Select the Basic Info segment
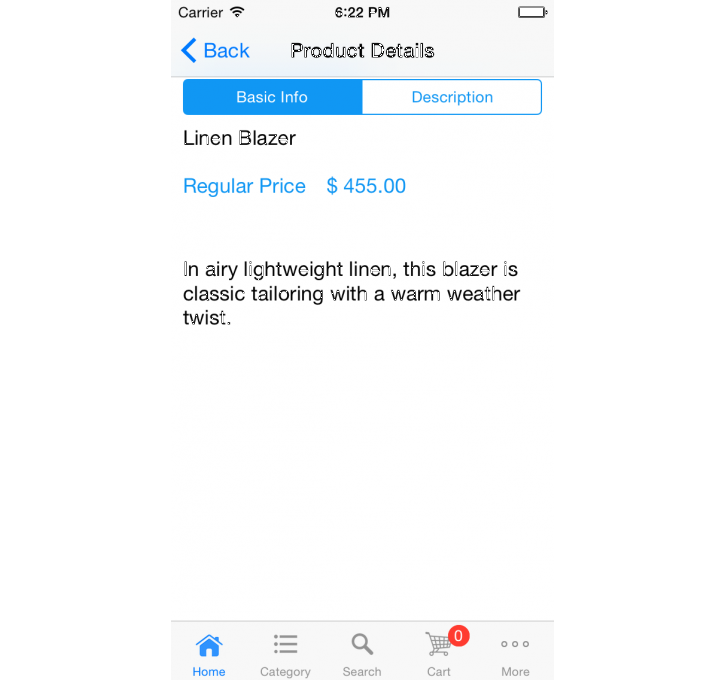This screenshot has height=680, width=725. (x=272, y=97)
